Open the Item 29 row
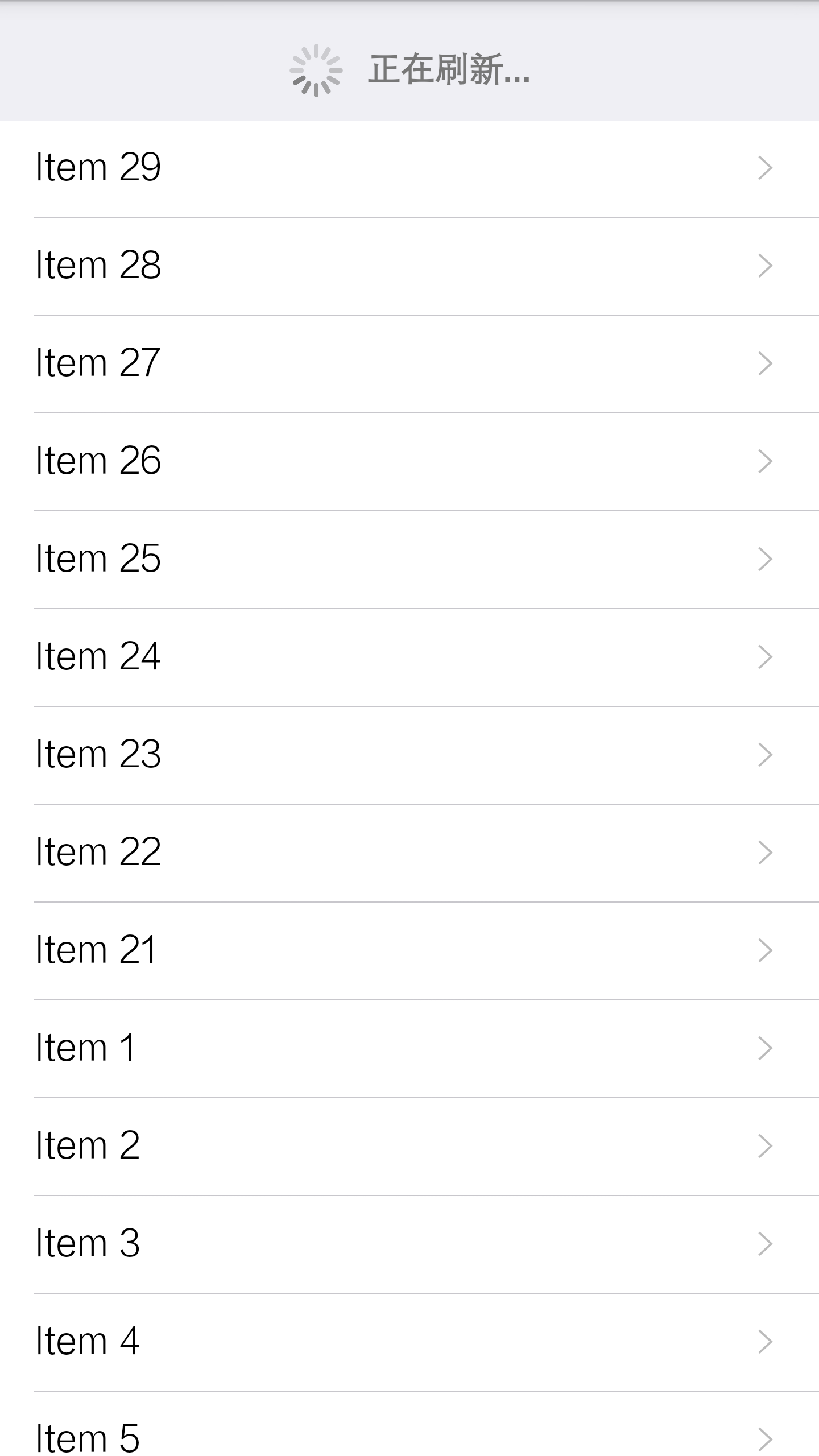This screenshot has height=1456, width=819. coord(409,168)
